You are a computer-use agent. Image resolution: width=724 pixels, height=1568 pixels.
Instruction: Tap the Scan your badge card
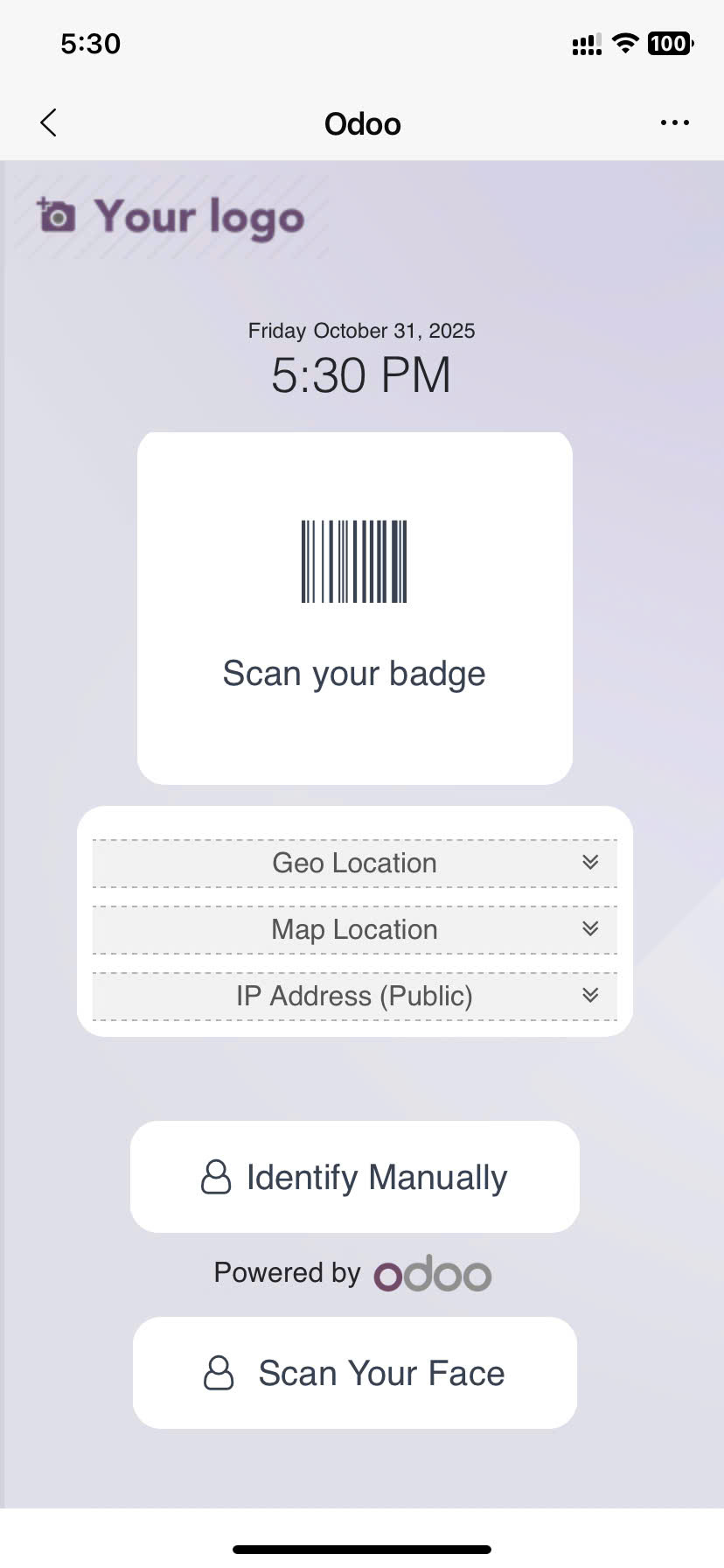point(354,608)
